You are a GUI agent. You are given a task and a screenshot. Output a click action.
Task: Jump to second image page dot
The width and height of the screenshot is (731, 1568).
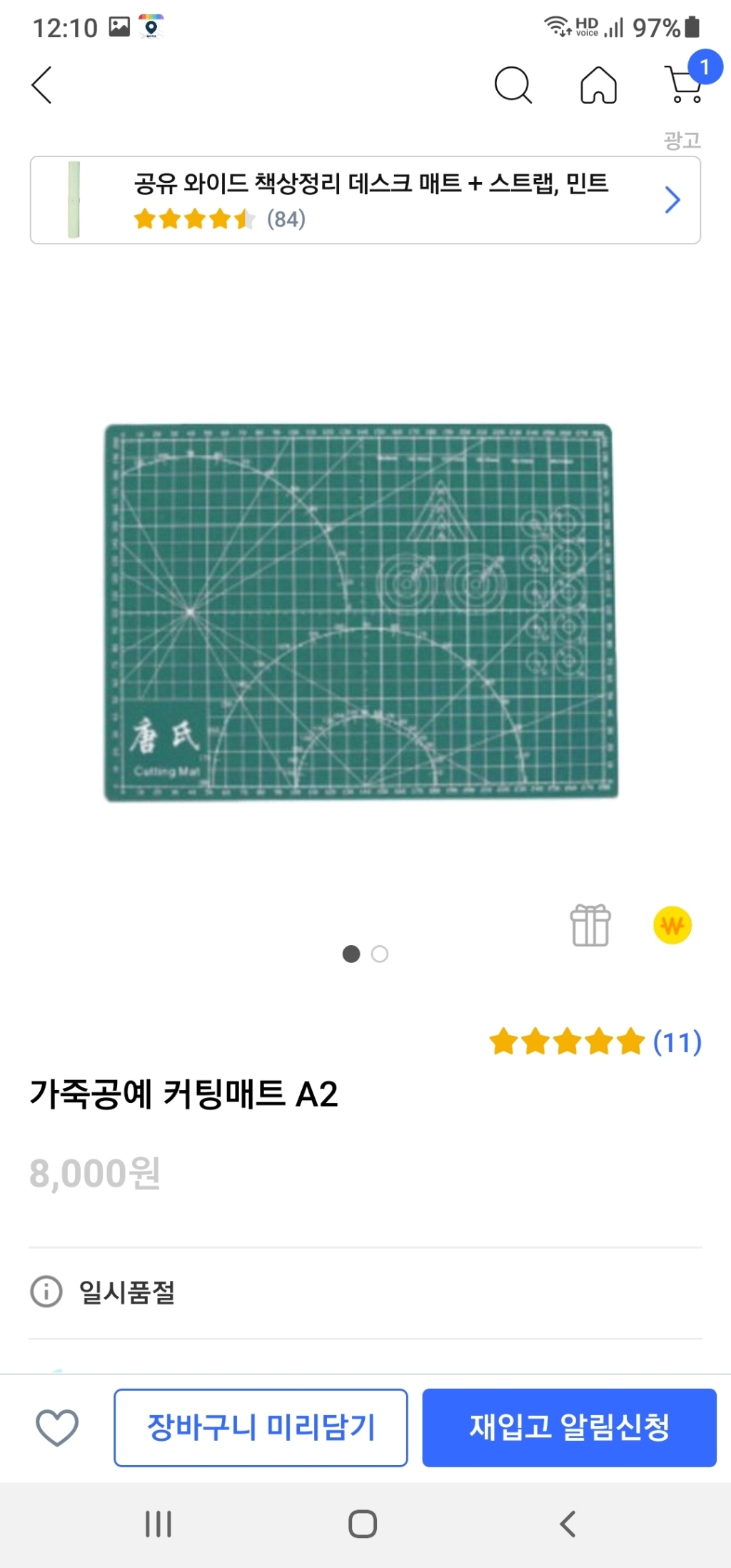[x=380, y=954]
